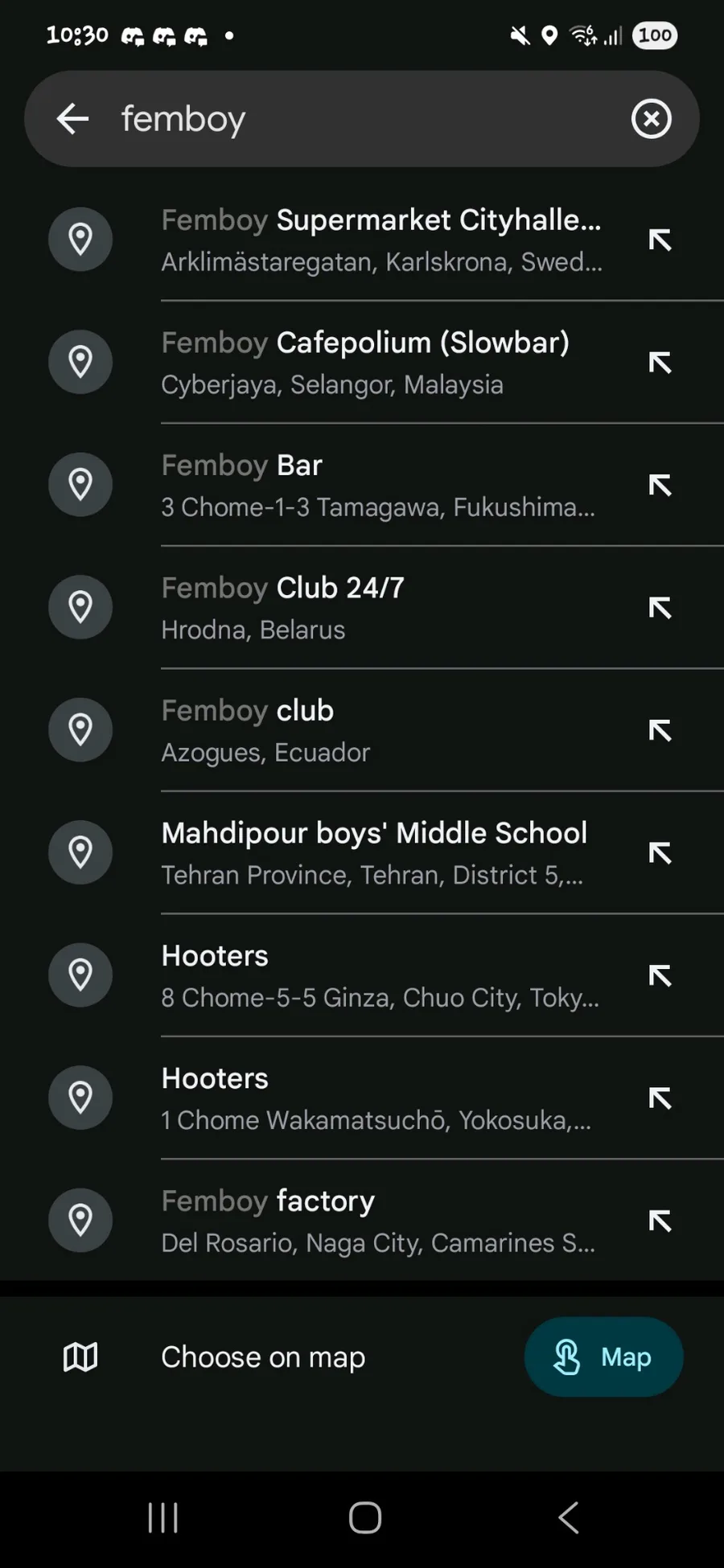Open recent apps

pyautogui.click(x=162, y=1518)
